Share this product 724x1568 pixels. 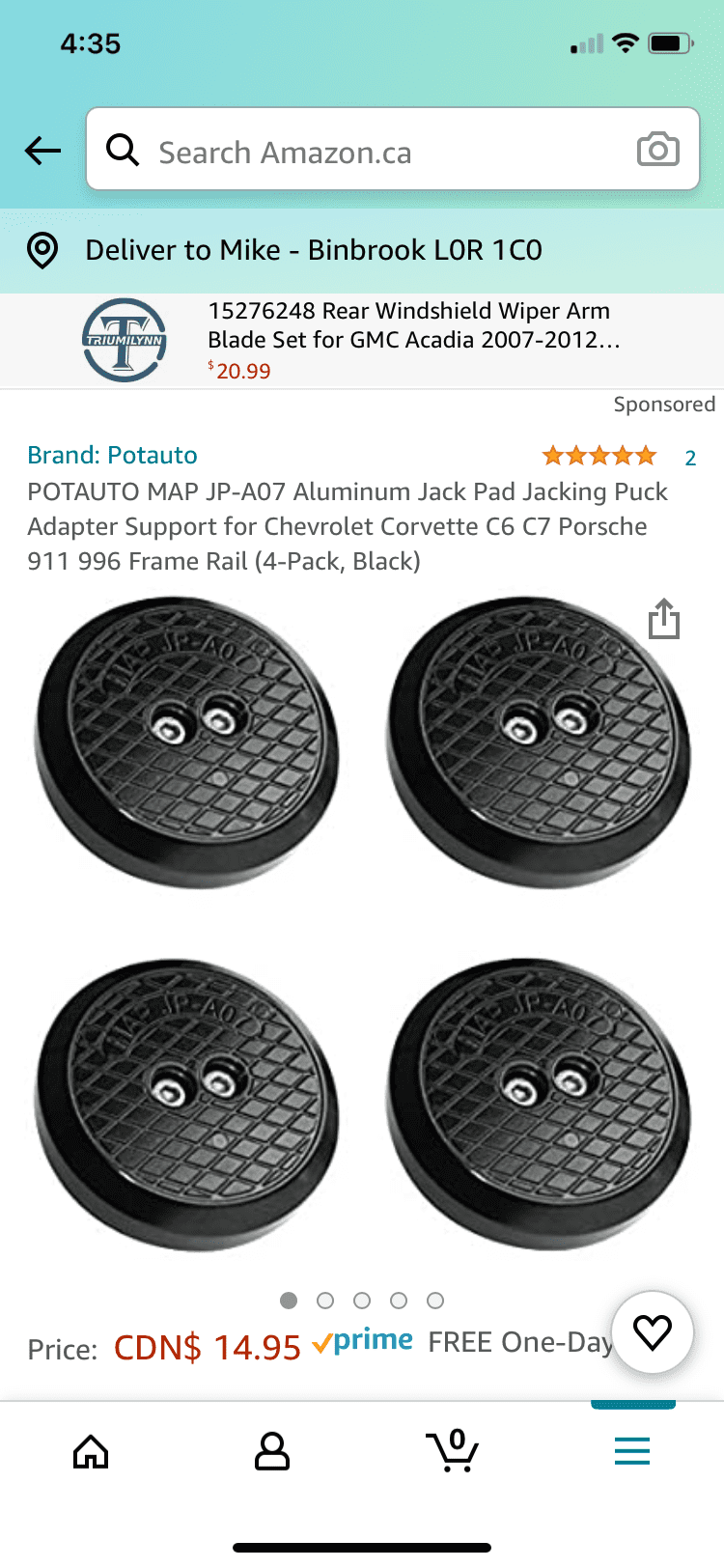[x=664, y=619]
